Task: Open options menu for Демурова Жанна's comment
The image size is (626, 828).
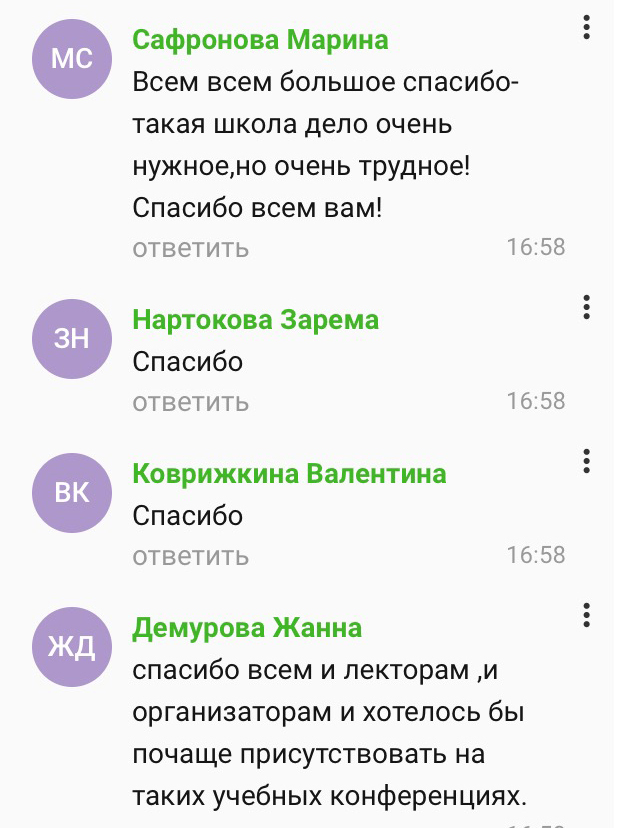Action: point(587,615)
